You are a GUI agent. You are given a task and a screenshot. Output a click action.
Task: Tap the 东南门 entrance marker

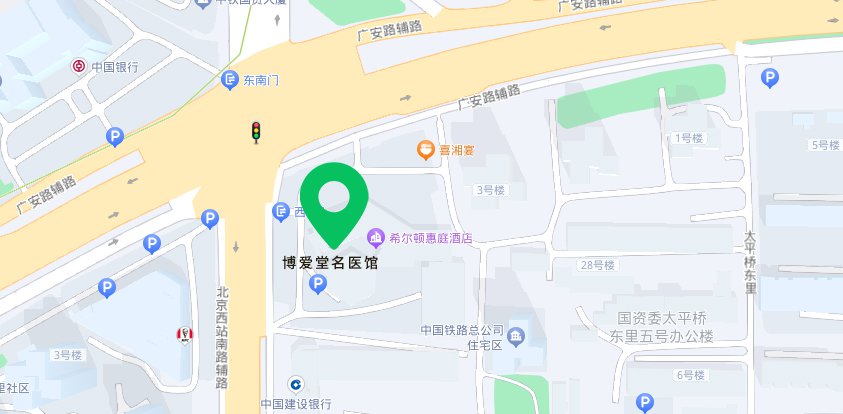tap(230, 78)
